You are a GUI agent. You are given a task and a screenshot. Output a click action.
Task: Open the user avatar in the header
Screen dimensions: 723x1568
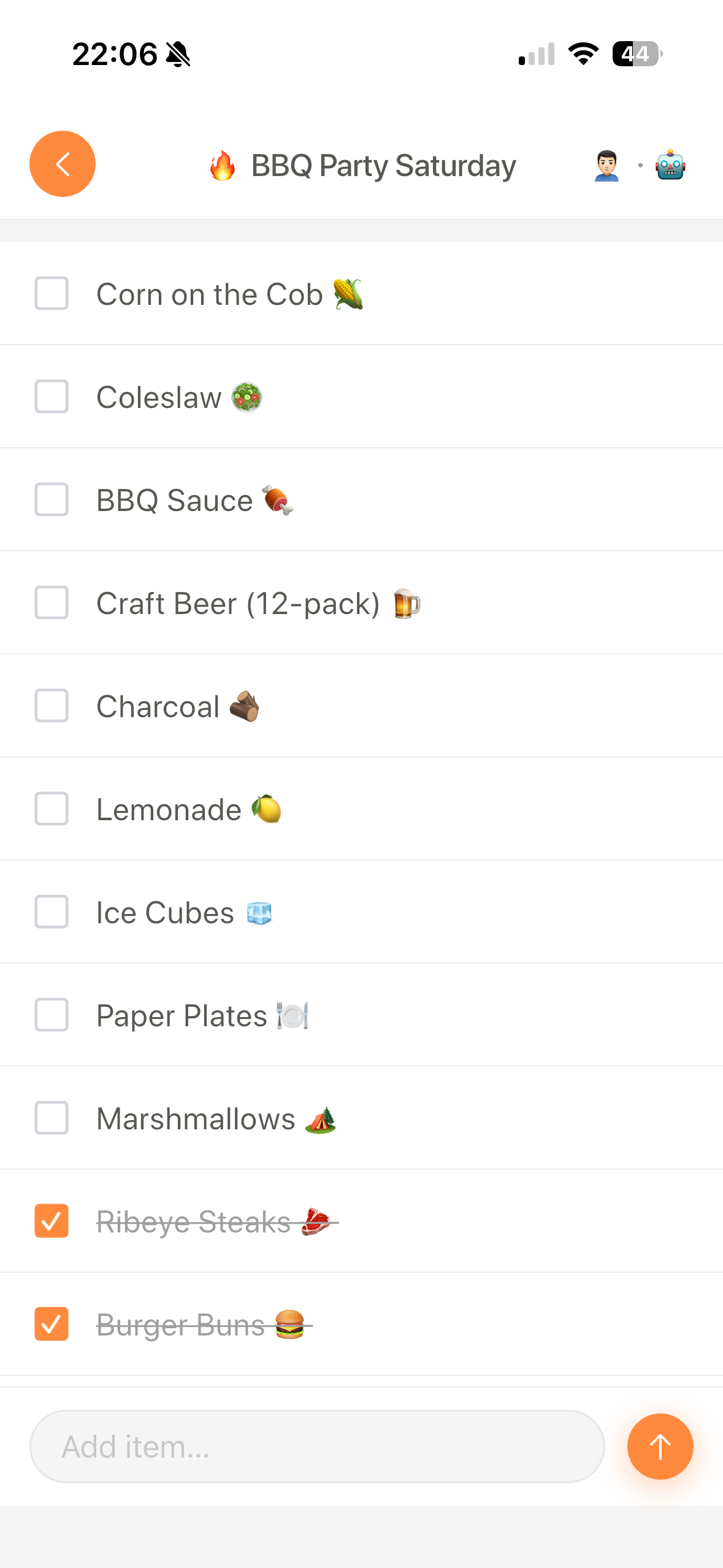point(605,164)
